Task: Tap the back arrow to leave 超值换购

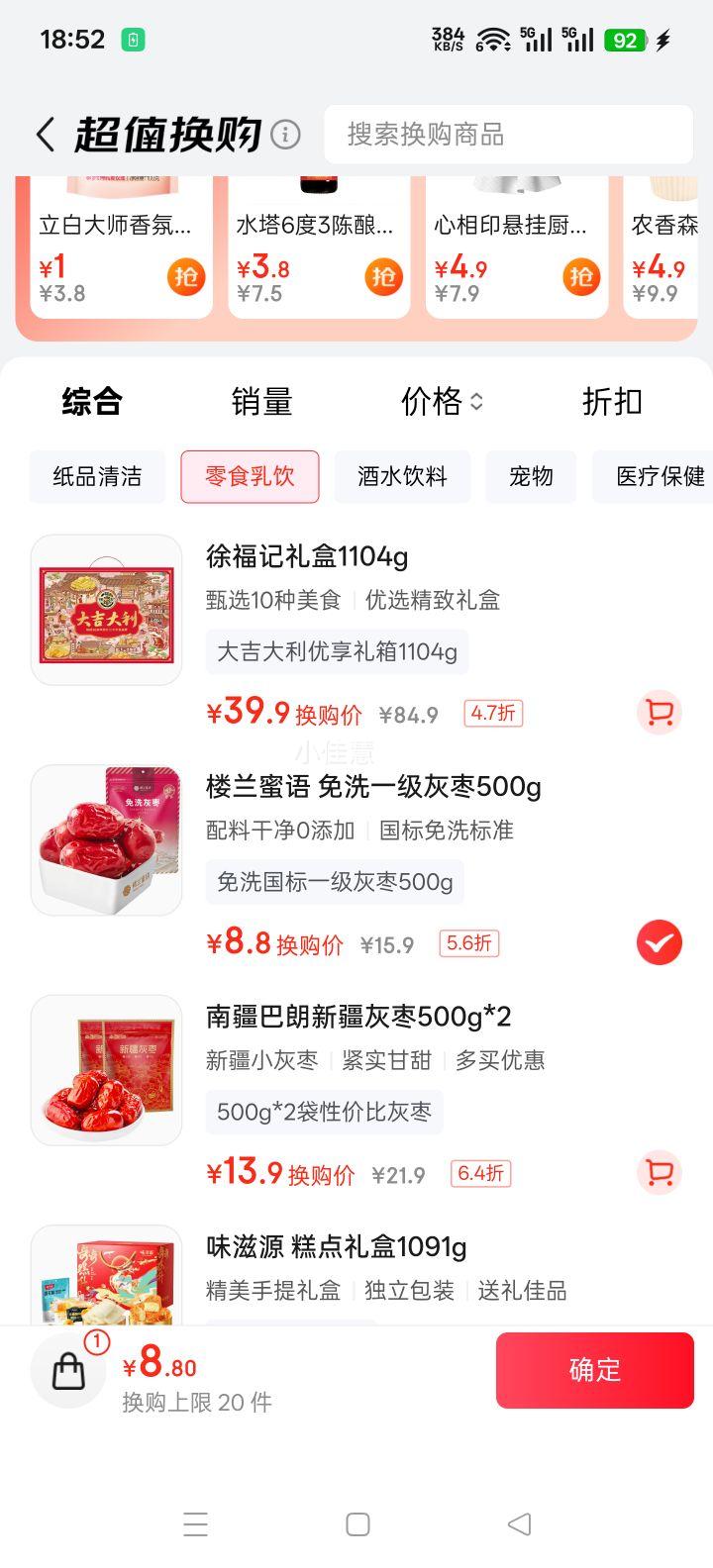Action: (44, 134)
